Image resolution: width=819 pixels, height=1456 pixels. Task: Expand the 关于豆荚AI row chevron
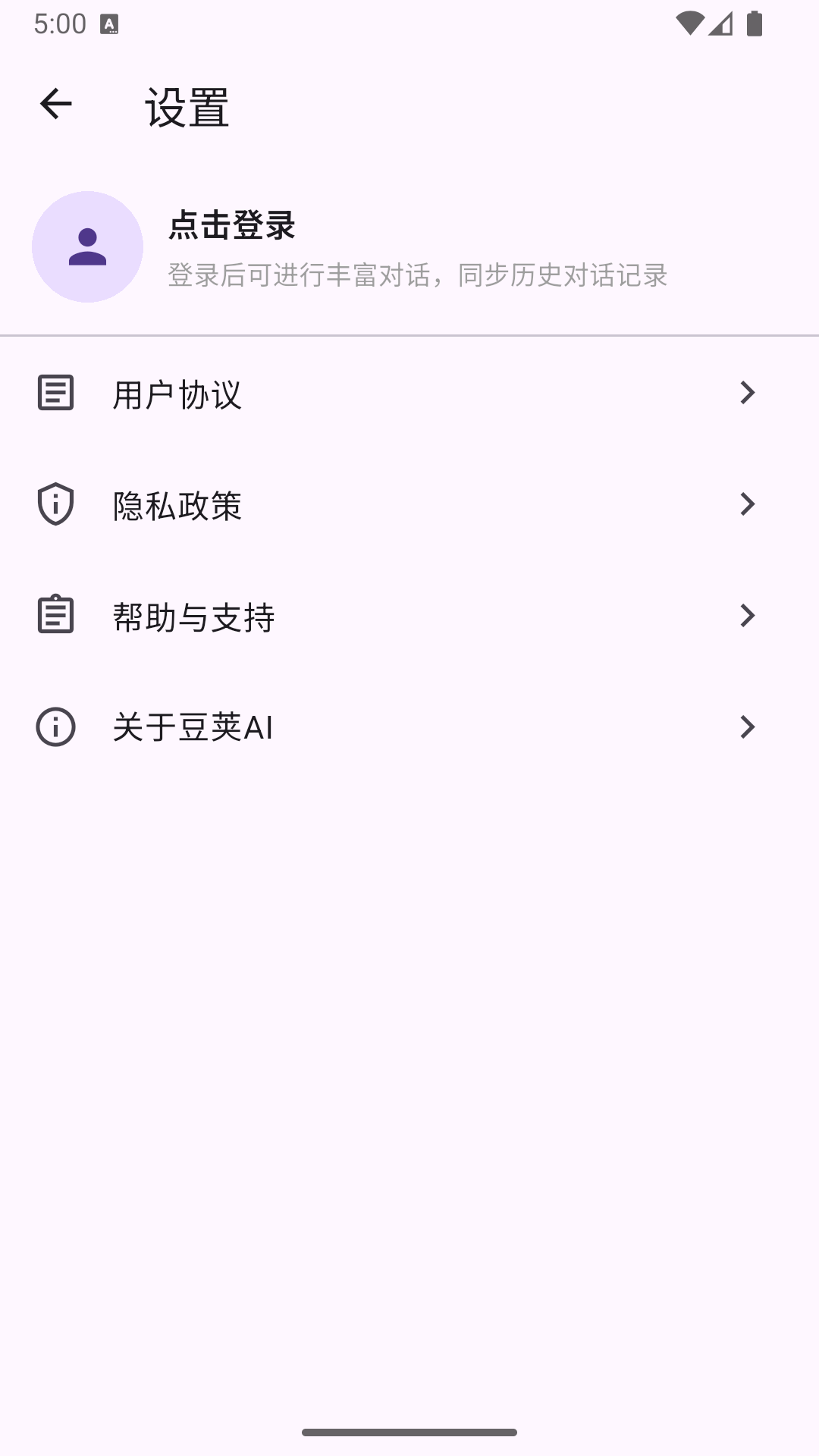(x=749, y=726)
